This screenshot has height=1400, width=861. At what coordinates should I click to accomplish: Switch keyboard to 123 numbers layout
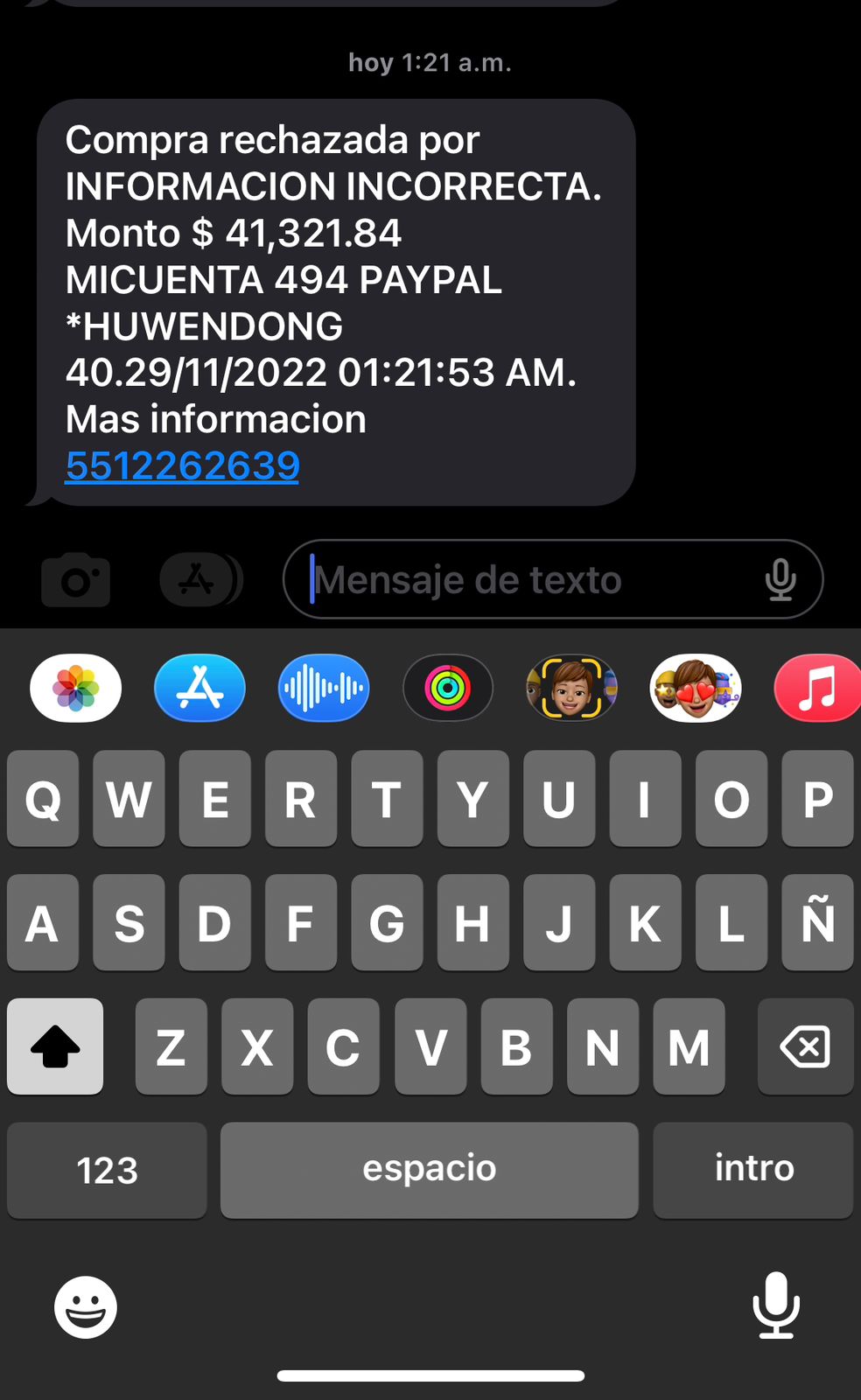tap(107, 1170)
